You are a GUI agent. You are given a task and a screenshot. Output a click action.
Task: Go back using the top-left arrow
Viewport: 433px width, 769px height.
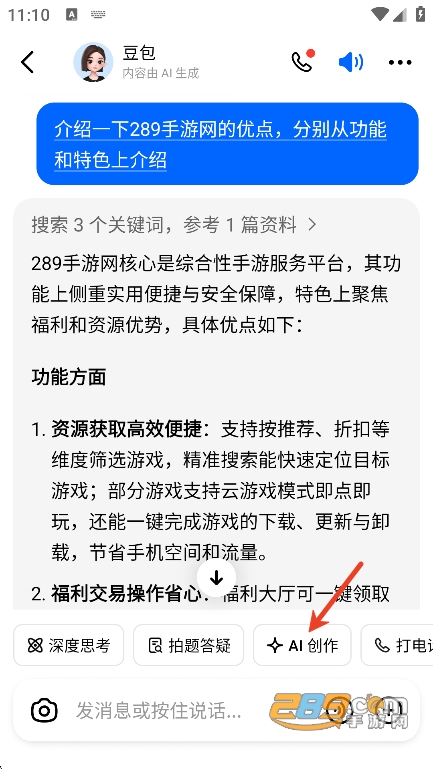pyautogui.click(x=27, y=62)
